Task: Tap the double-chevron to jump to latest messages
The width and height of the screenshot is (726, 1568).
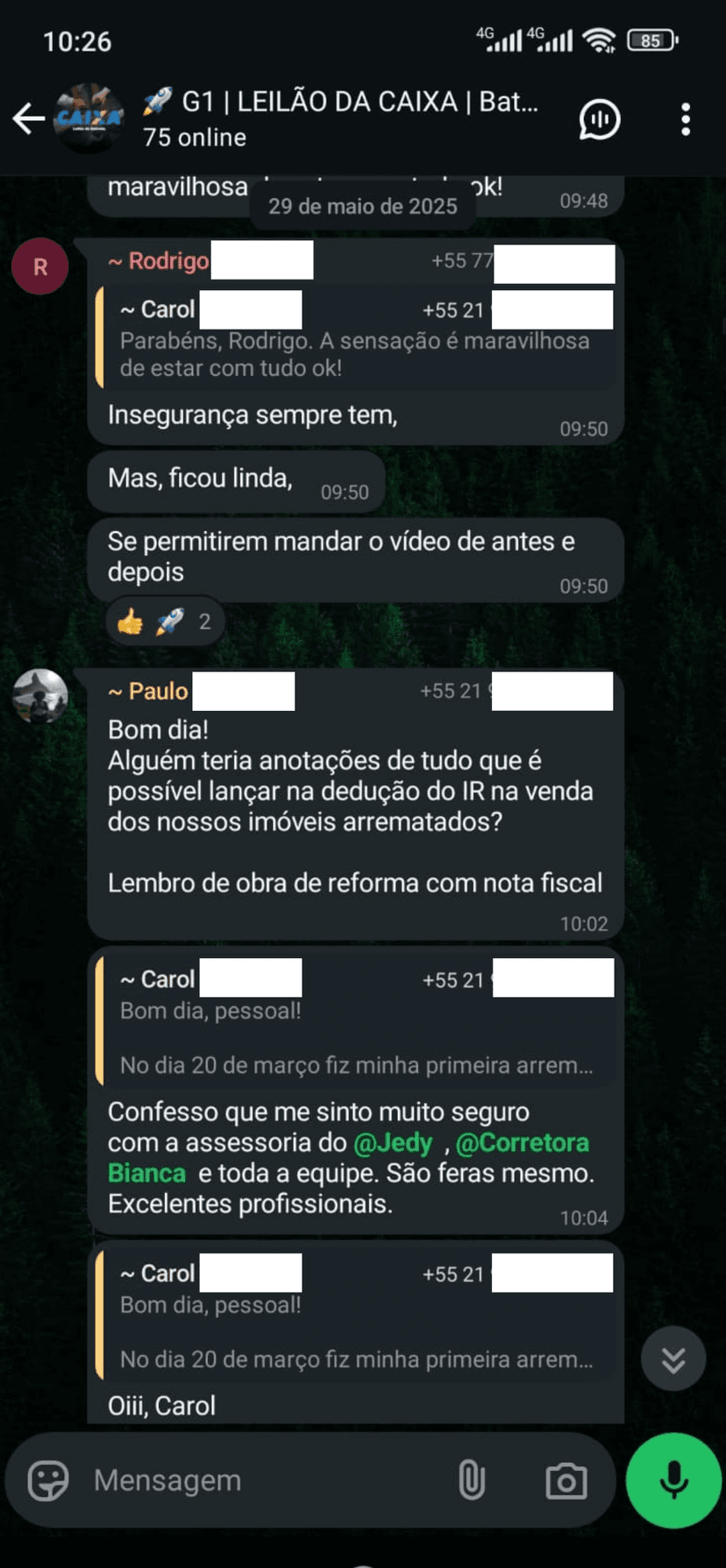Action: click(x=673, y=1358)
